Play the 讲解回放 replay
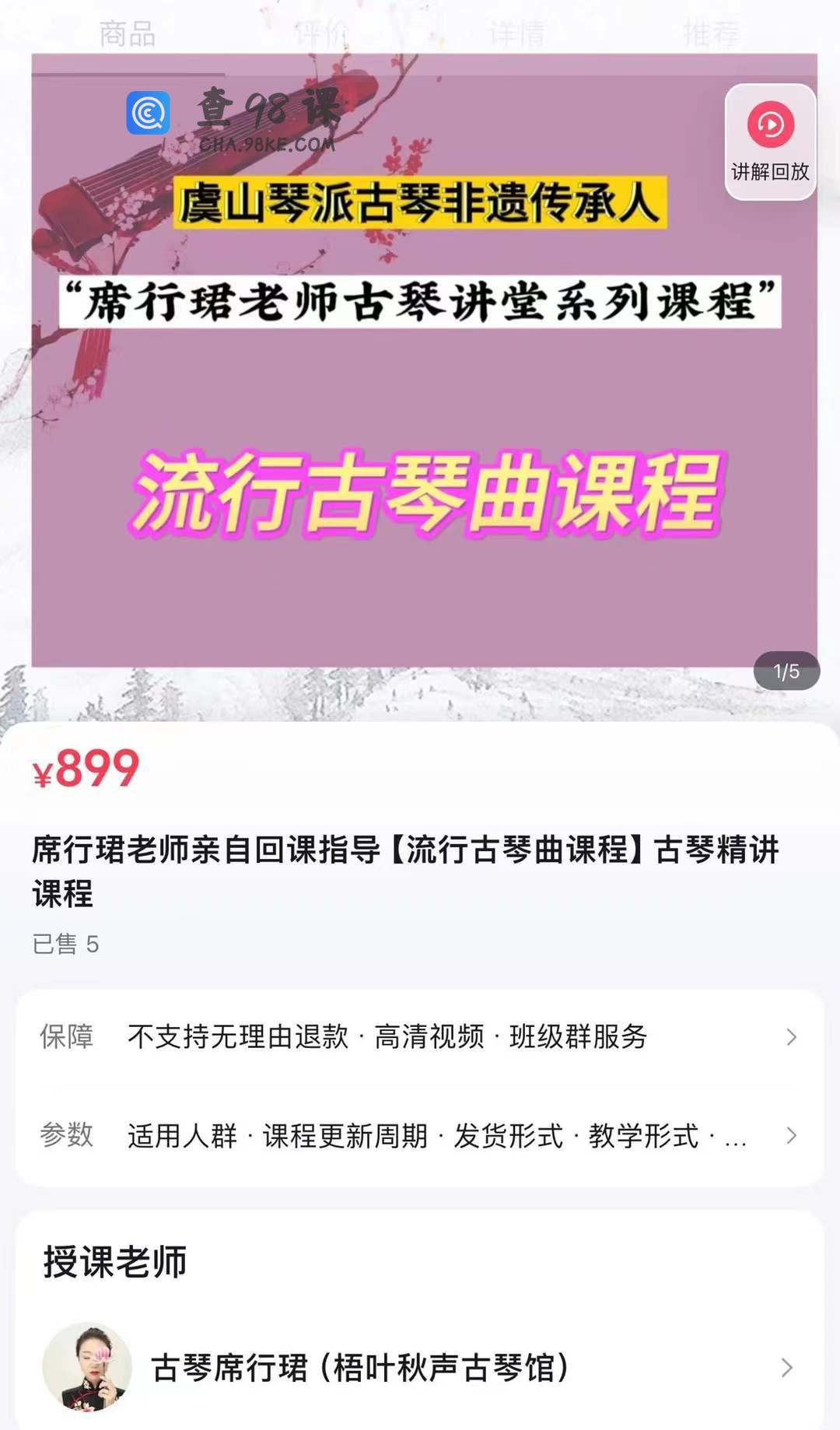The height and width of the screenshot is (1430, 840). [x=770, y=142]
